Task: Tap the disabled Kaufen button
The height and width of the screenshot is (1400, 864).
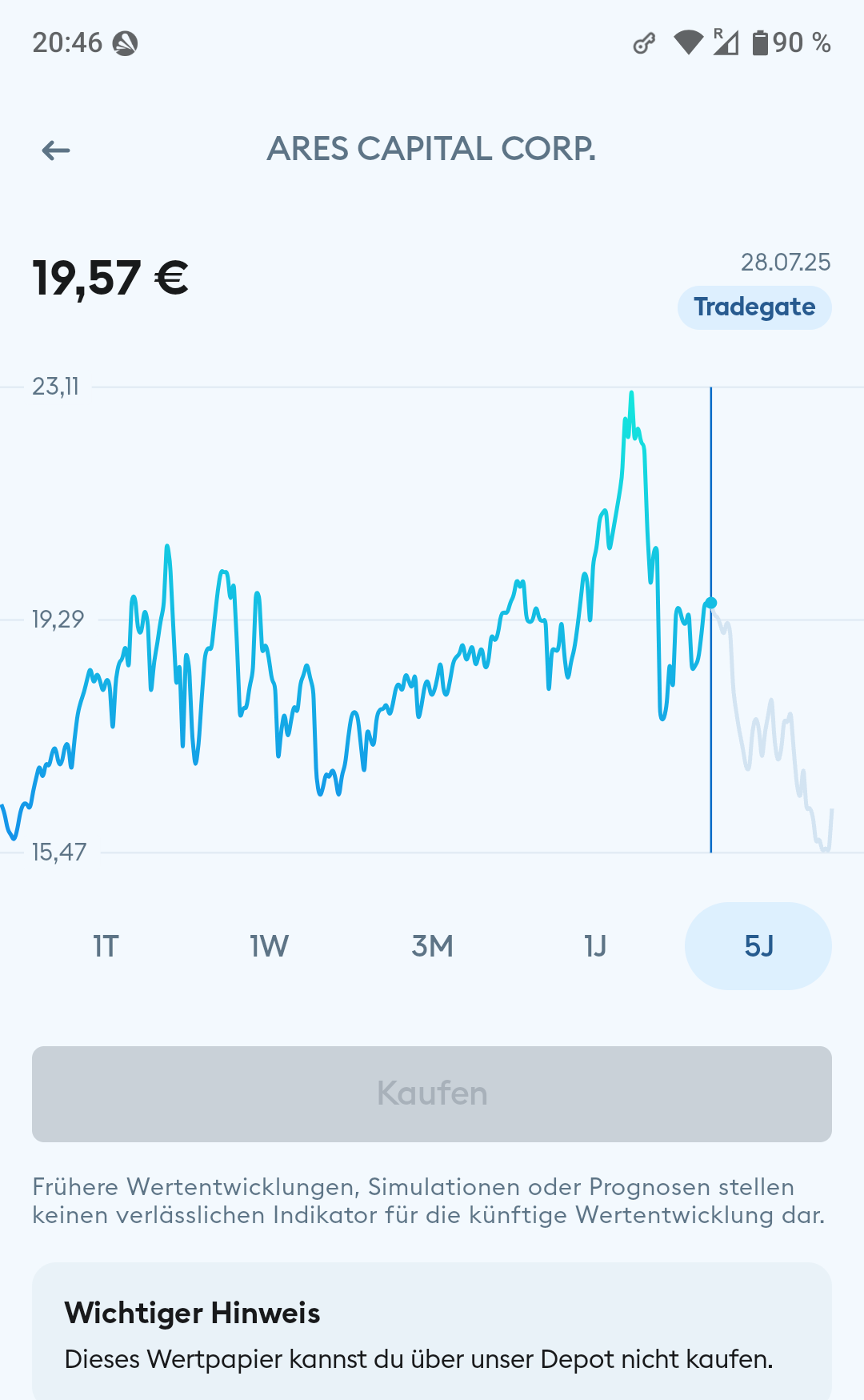Action: click(x=432, y=1094)
